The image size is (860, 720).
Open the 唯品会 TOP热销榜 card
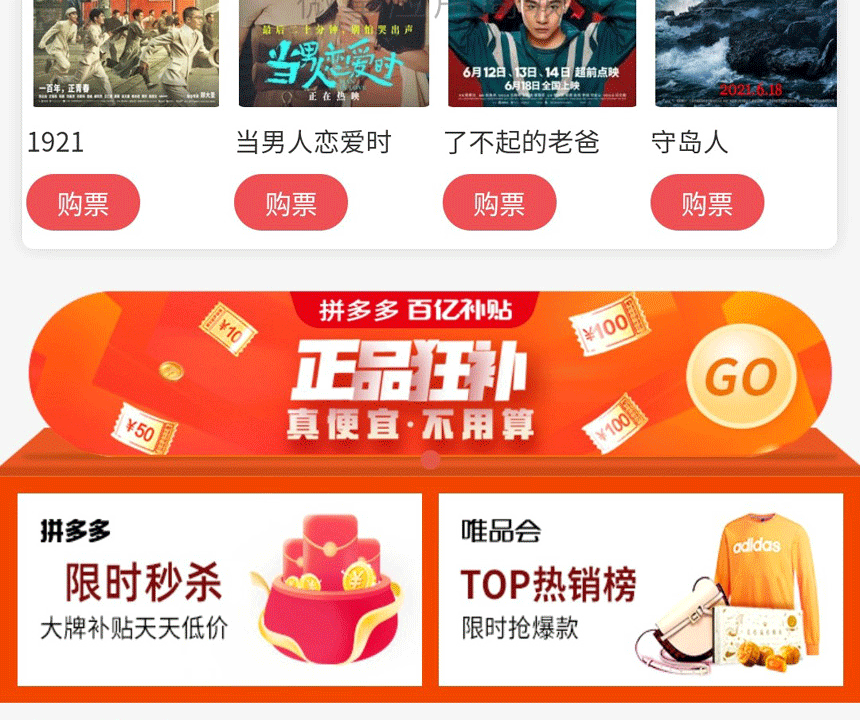point(641,589)
